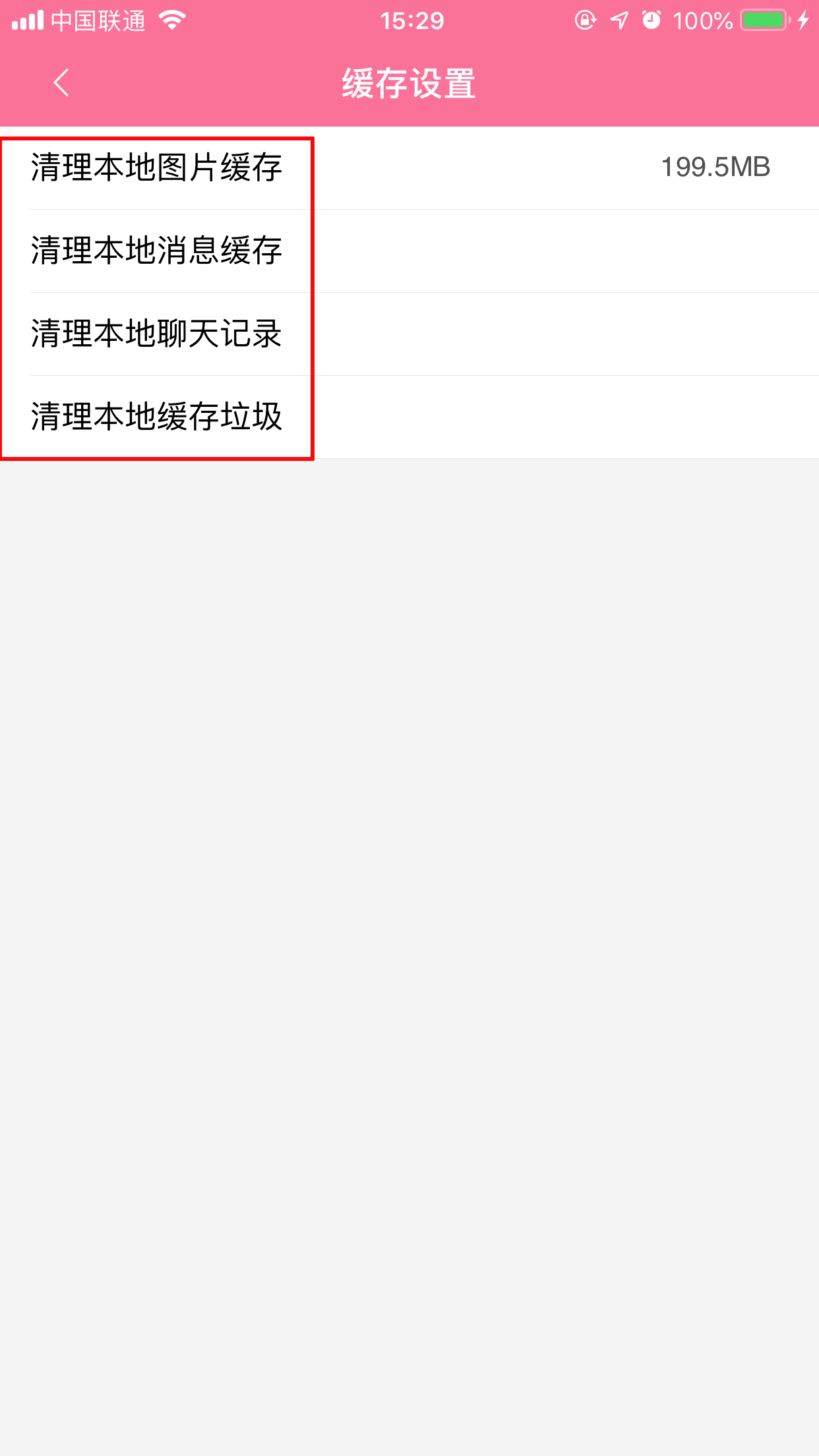Clear local chat history (清理本地聊天记录)

pyautogui.click(x=157, y=334)
